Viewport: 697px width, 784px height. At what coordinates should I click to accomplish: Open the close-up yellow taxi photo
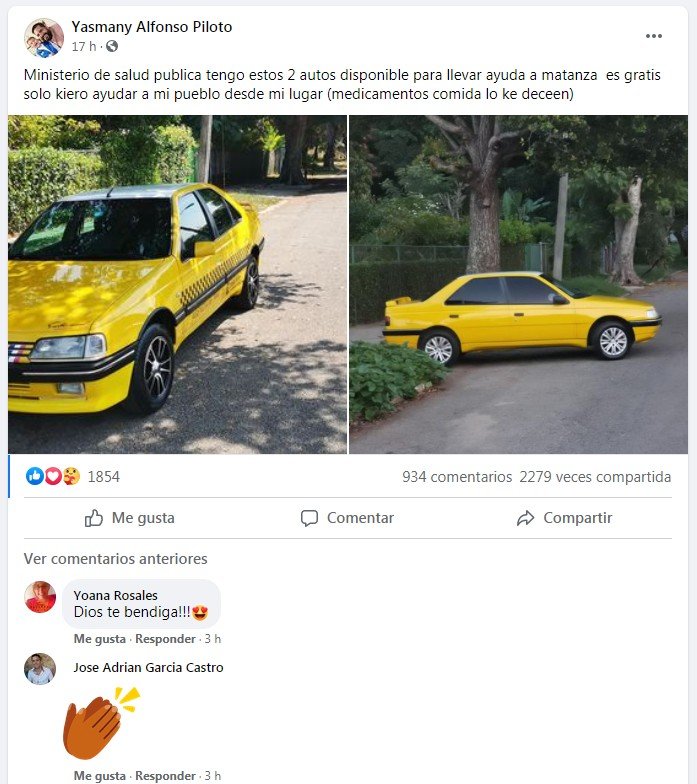[177, 284]
